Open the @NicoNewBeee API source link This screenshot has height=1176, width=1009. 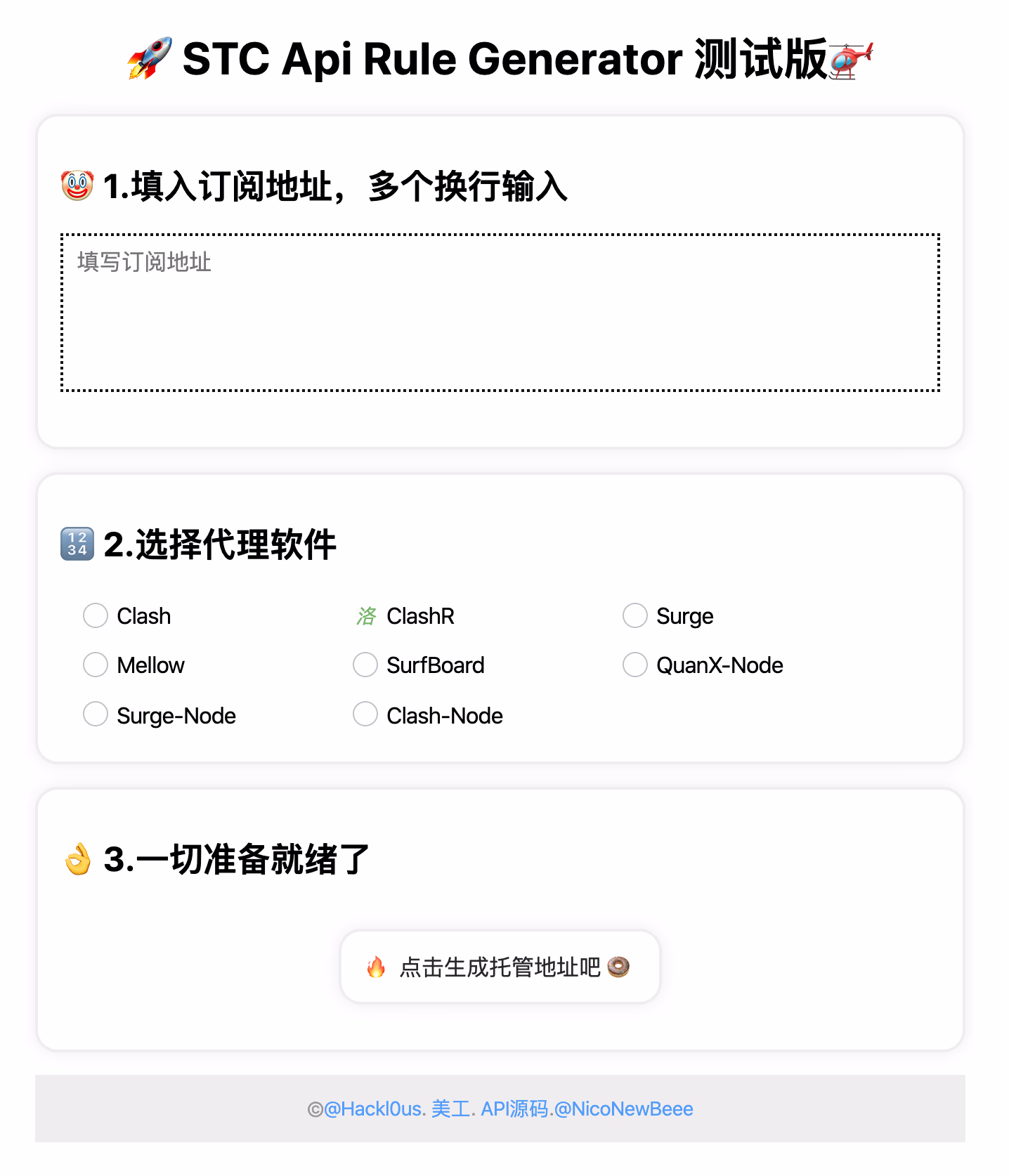[x=623, y=1109]
